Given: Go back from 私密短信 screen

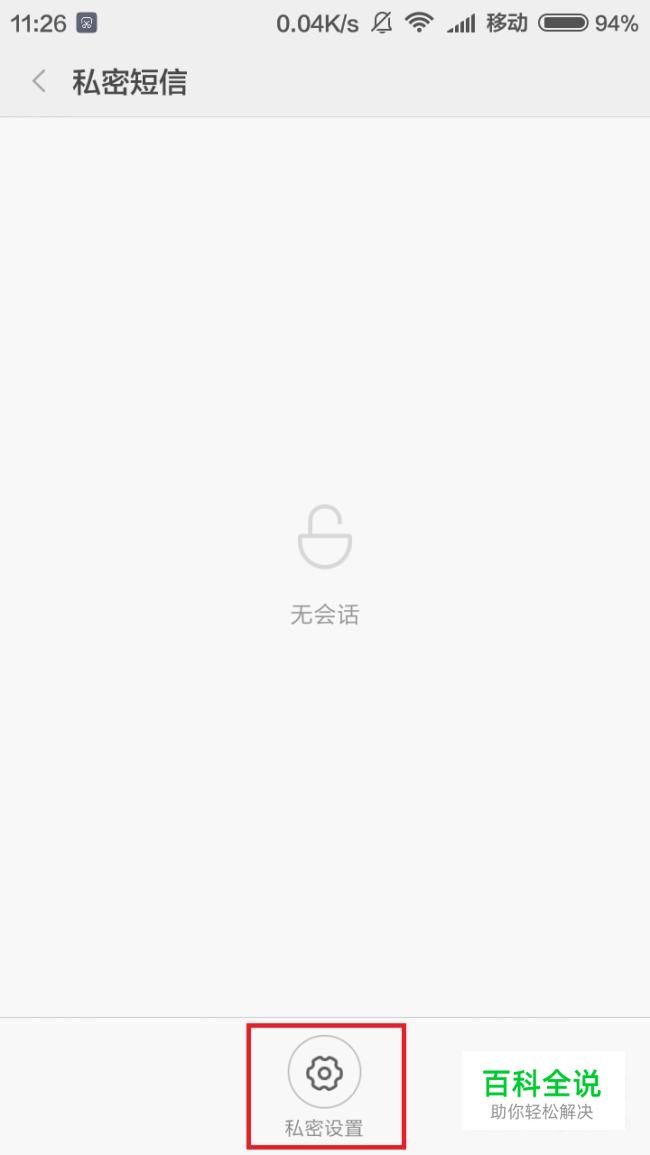Looking at the screenshot, I should coord(40,81).
